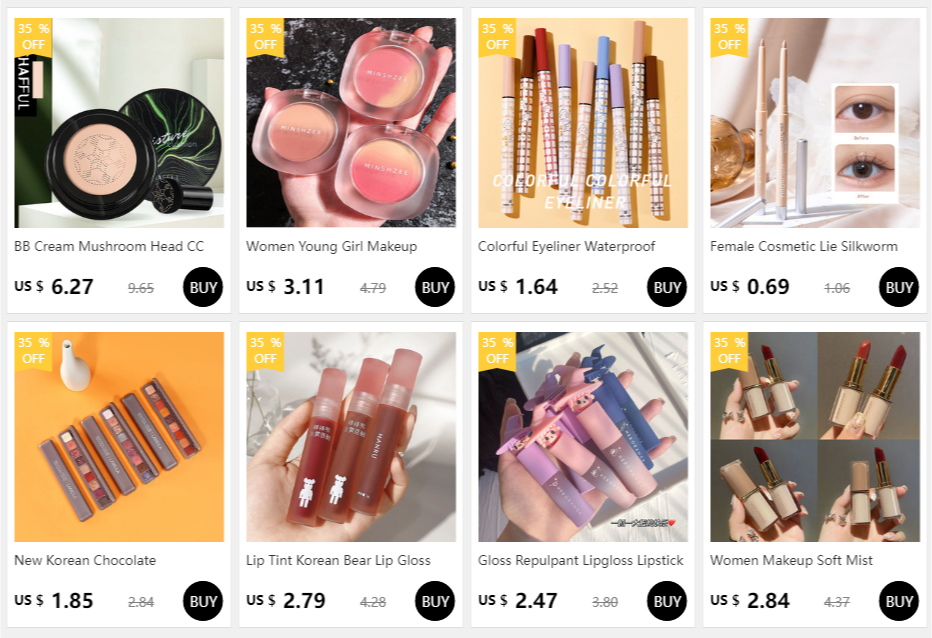This screenshot has width=932, height=638.
Task: Hit BUY on Female Cosmetic Lie Silkworm
Action: pyautogui.click(x=899, y=287)
